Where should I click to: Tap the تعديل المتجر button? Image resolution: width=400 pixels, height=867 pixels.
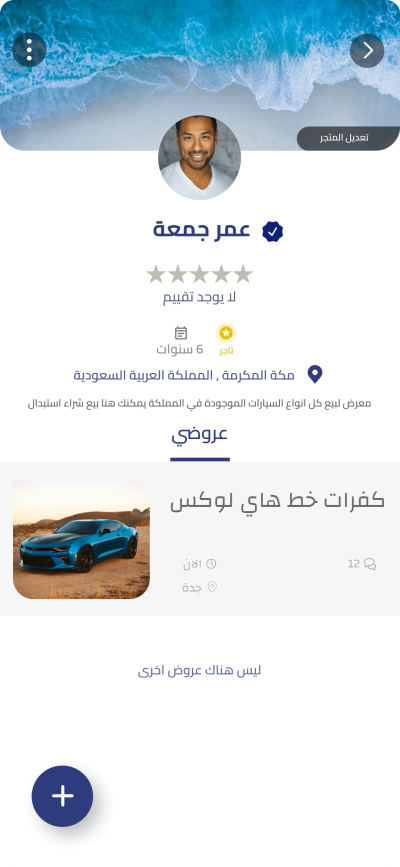click(x=349, y=138)
